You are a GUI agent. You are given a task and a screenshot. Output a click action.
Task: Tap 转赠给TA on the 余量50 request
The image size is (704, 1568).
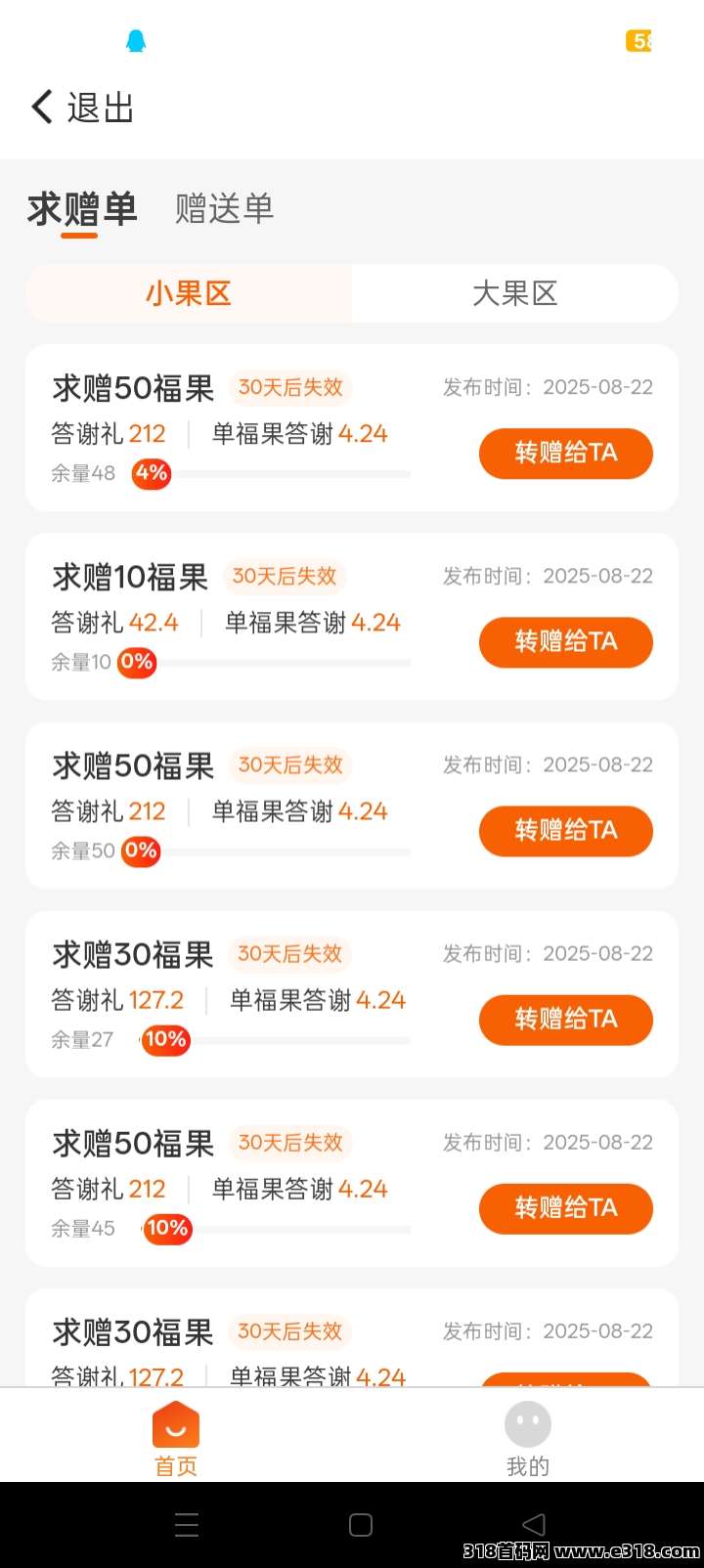(565, 831)
